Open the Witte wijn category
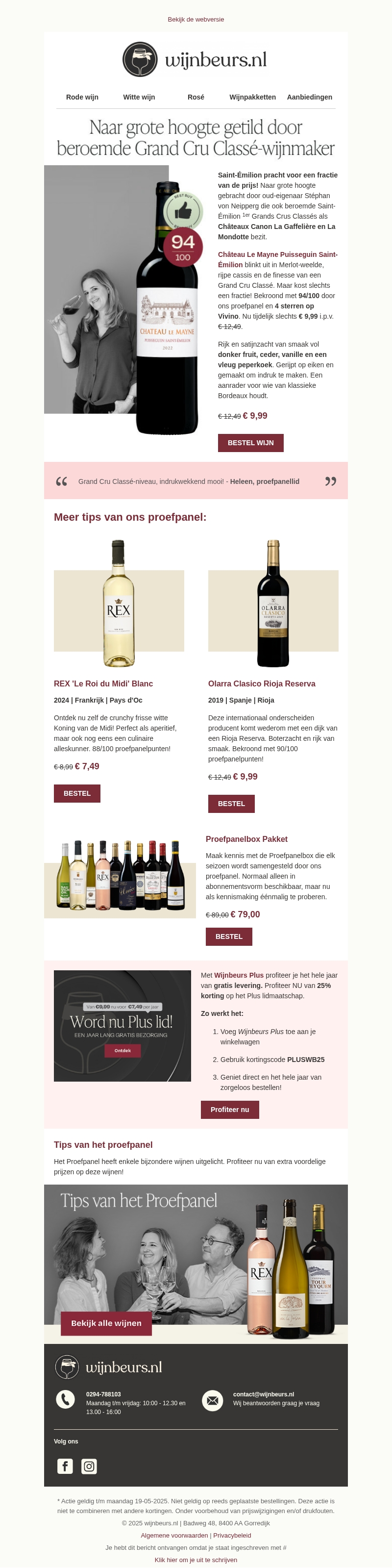The height and width of the screenshot is (1568, 392). click(x=139, y=97)
